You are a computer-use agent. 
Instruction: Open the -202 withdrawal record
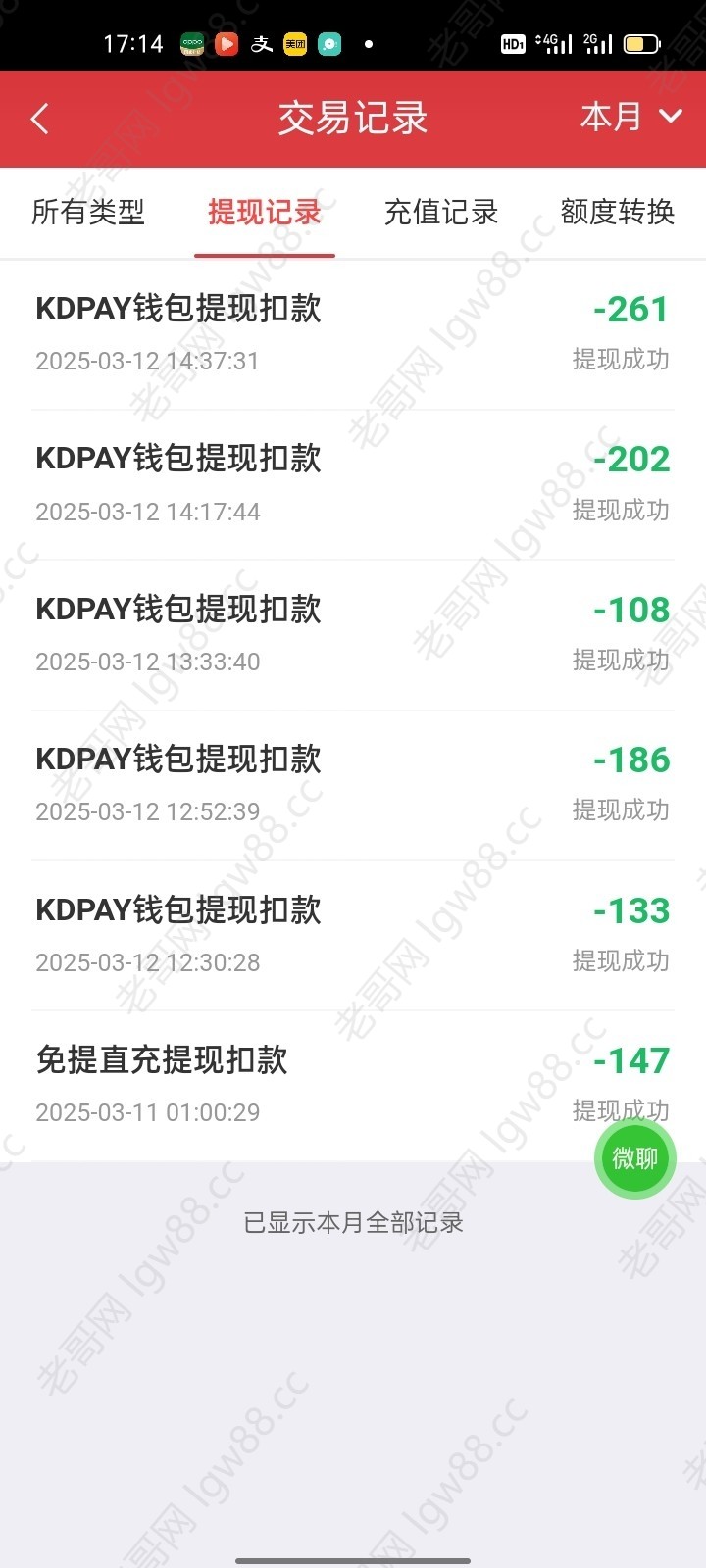353,485
